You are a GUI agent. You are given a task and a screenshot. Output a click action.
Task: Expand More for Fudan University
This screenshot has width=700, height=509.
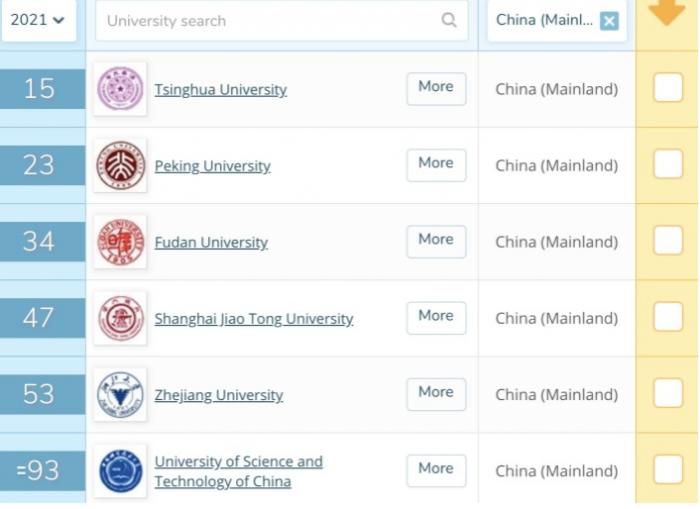point(436,241)
